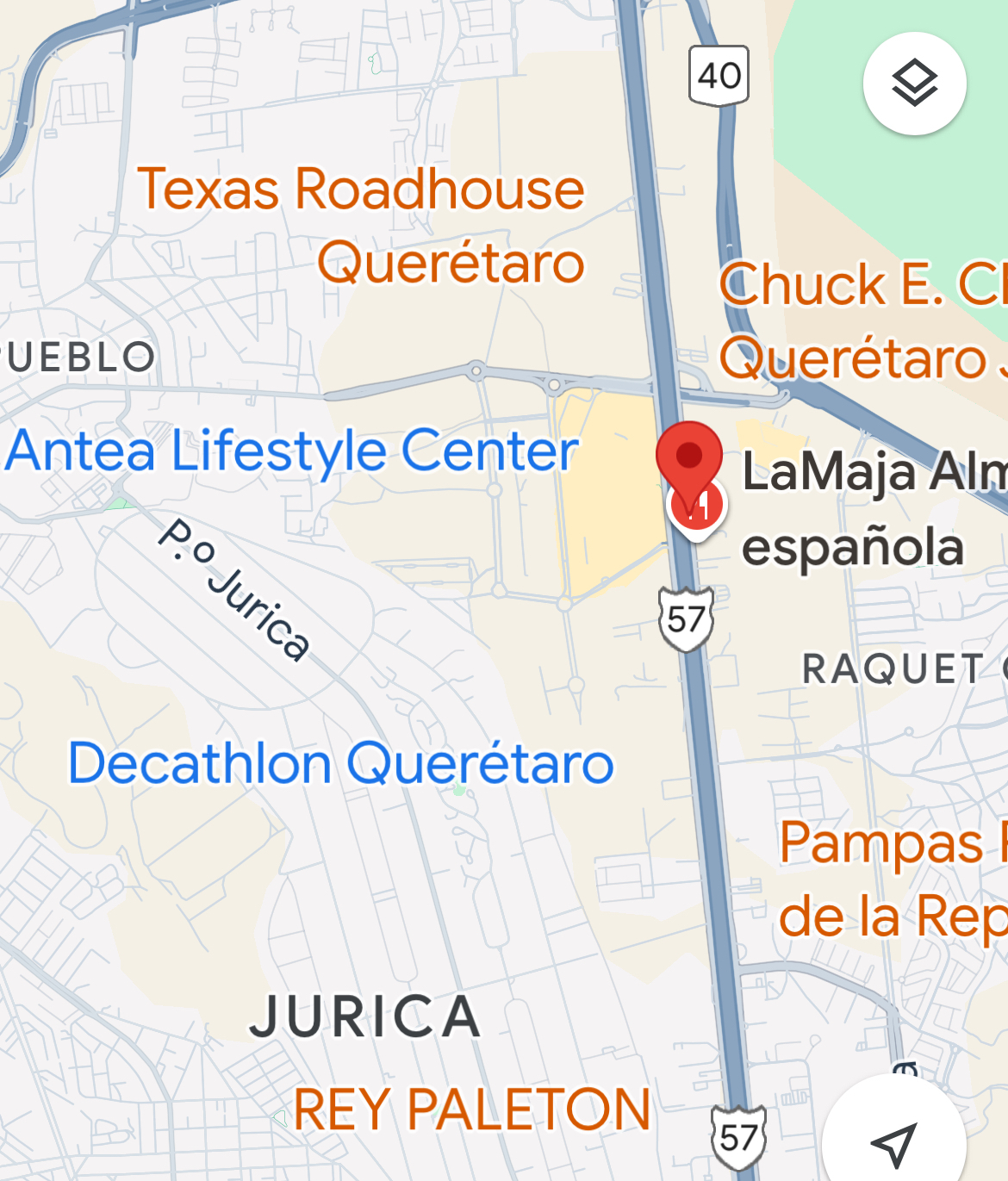View Antea Lifestyle Center on the map
The height and width of the screenshot is (1181, 1008).
[x=293, y=451]
